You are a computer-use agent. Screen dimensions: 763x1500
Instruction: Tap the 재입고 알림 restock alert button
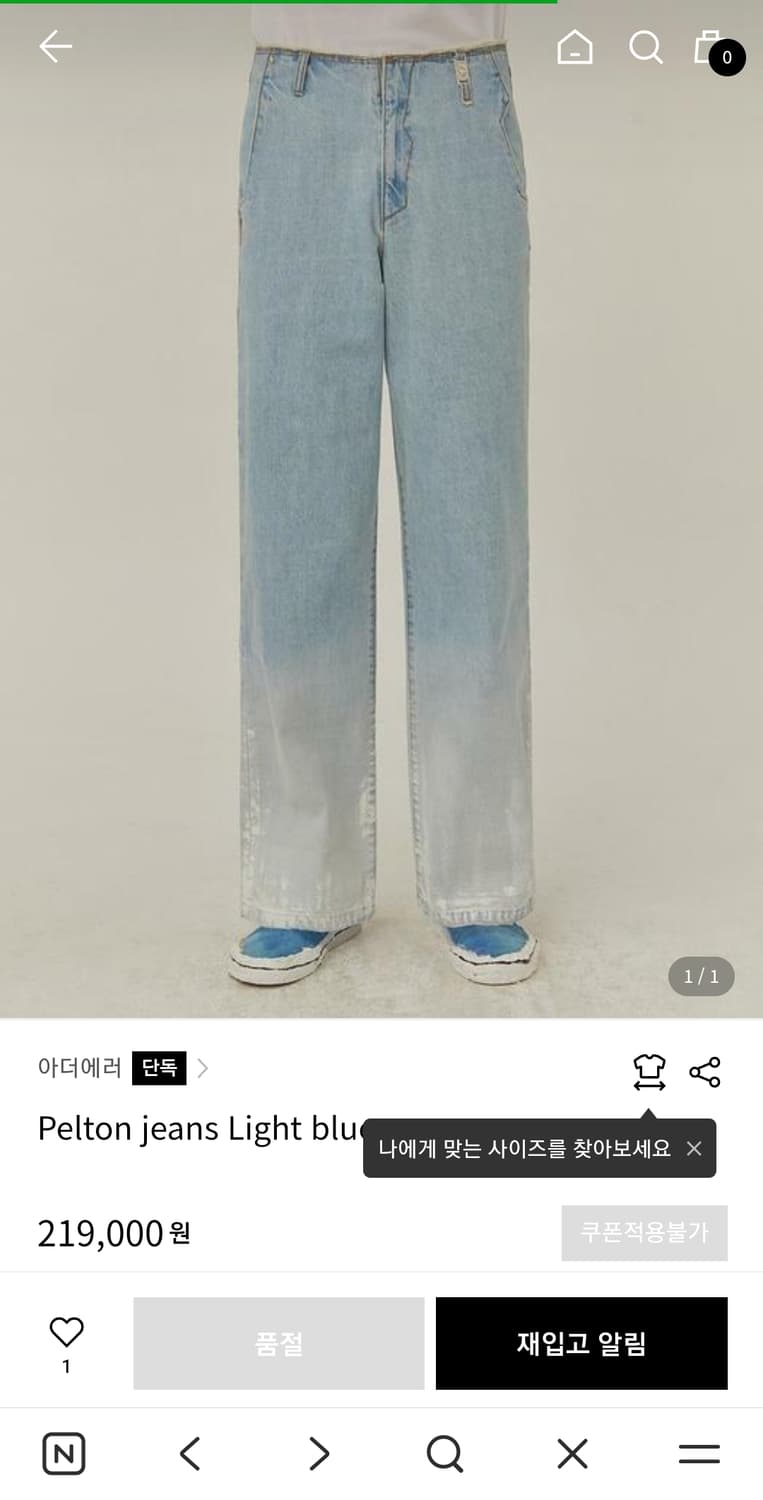point(581,1343)
